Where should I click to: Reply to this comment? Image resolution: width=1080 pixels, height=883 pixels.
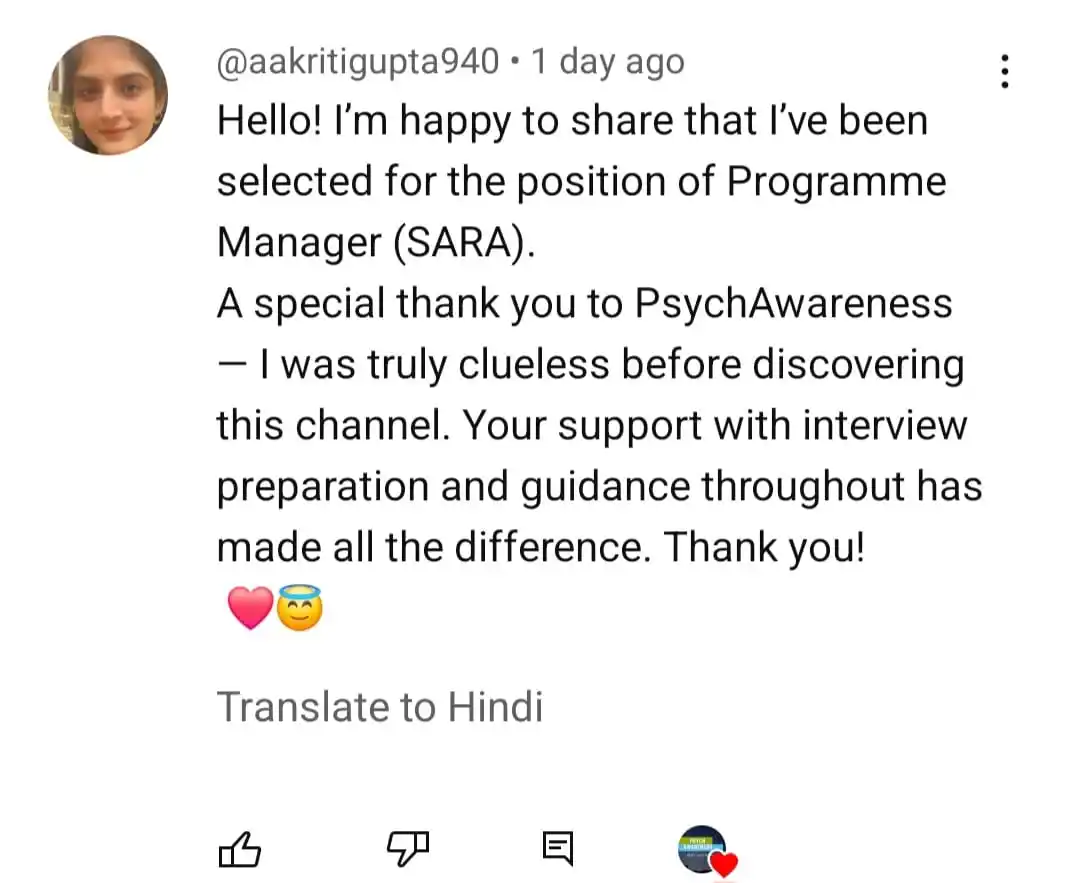558,850
